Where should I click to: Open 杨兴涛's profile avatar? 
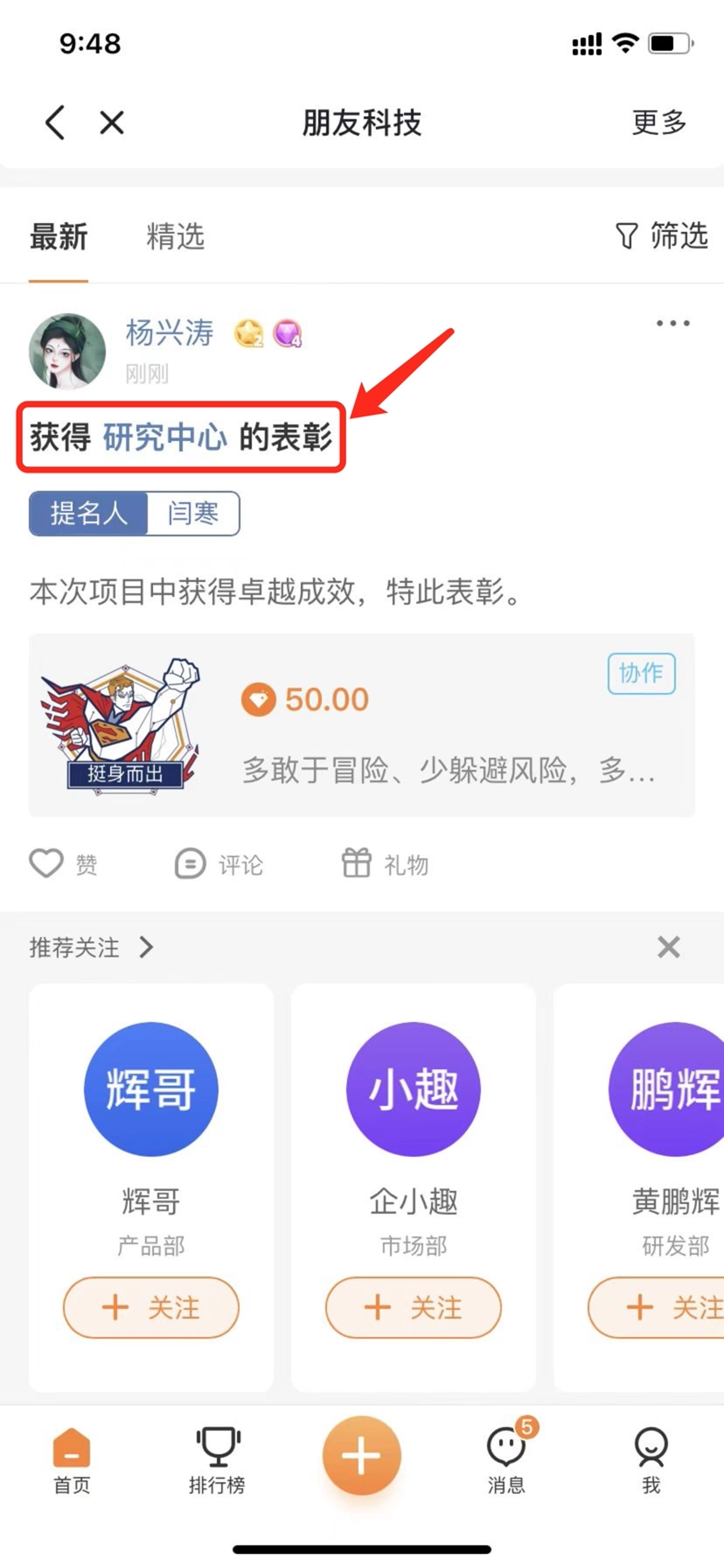point(67,351)
